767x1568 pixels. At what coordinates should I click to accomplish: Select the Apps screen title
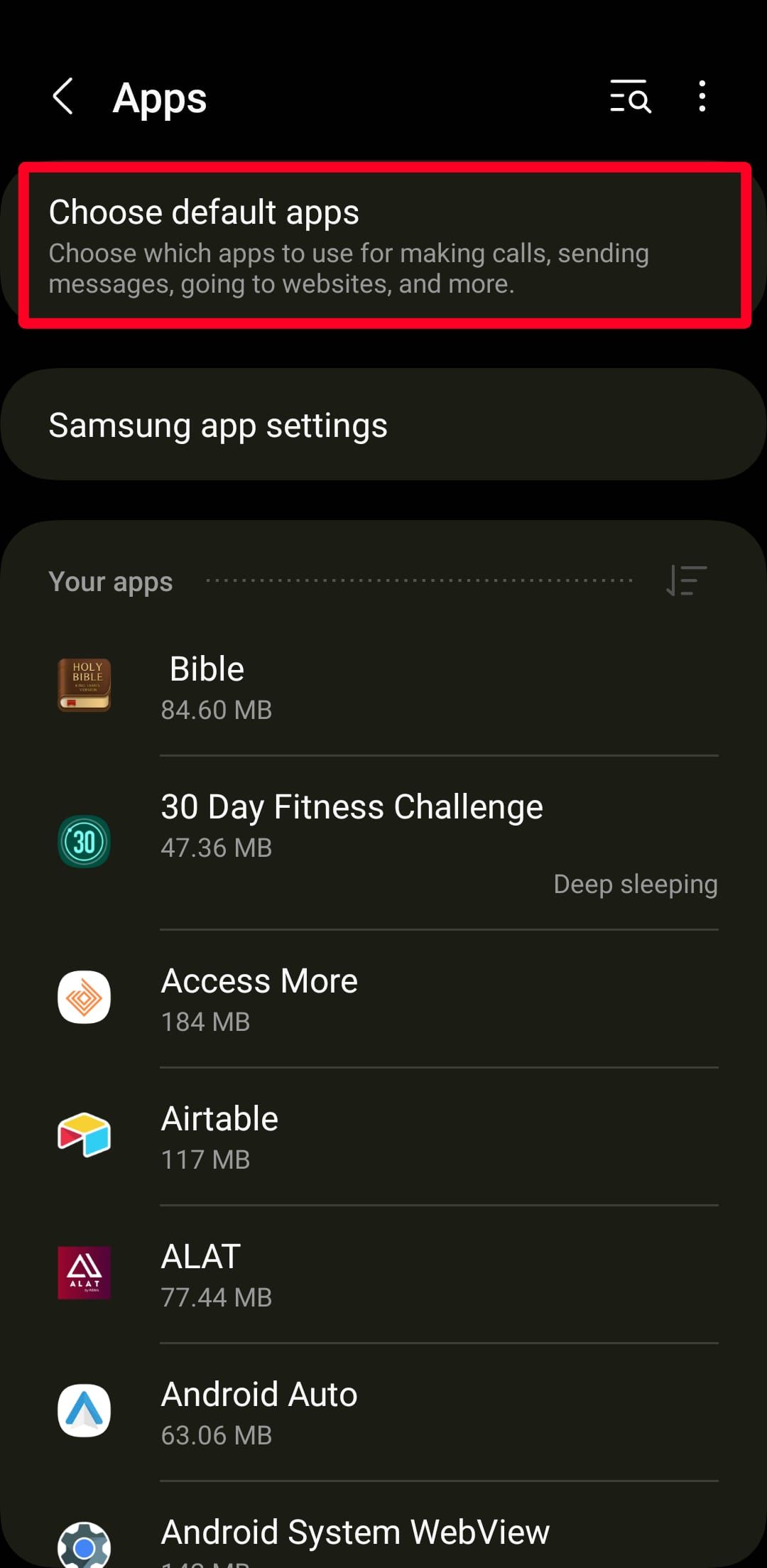[x=159, y=97]
